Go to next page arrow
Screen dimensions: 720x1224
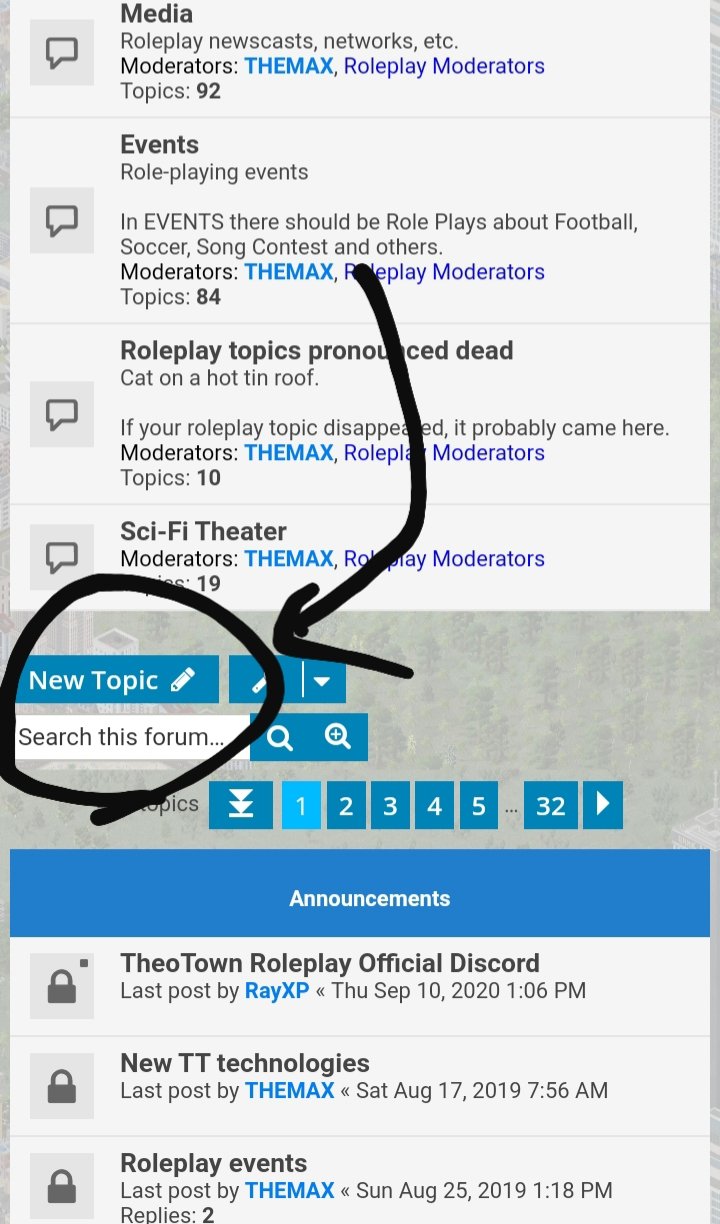pos(603,806)
